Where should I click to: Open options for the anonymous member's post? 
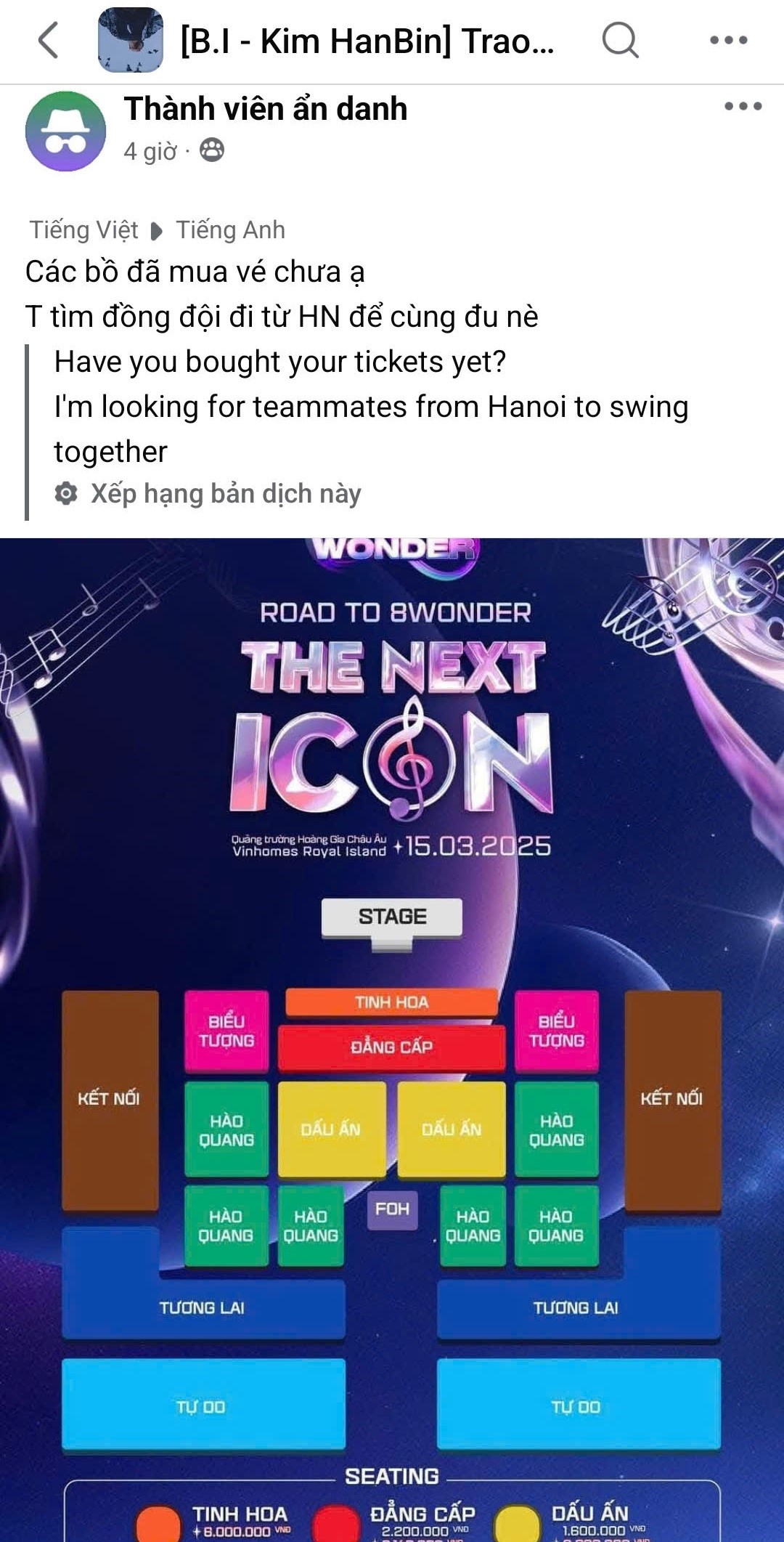[743, 106]
